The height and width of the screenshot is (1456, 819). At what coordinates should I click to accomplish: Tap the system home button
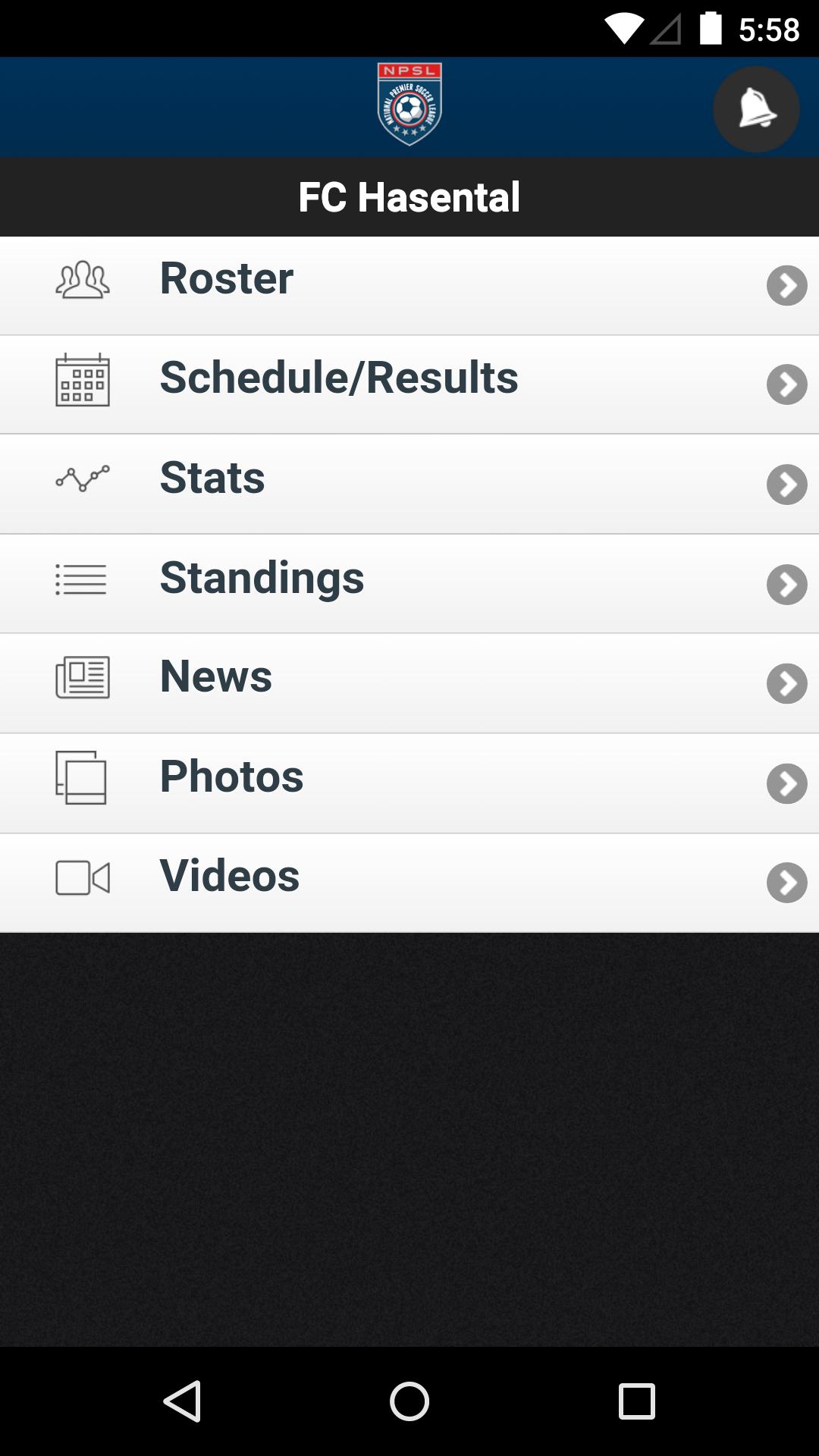point(409,1401)
